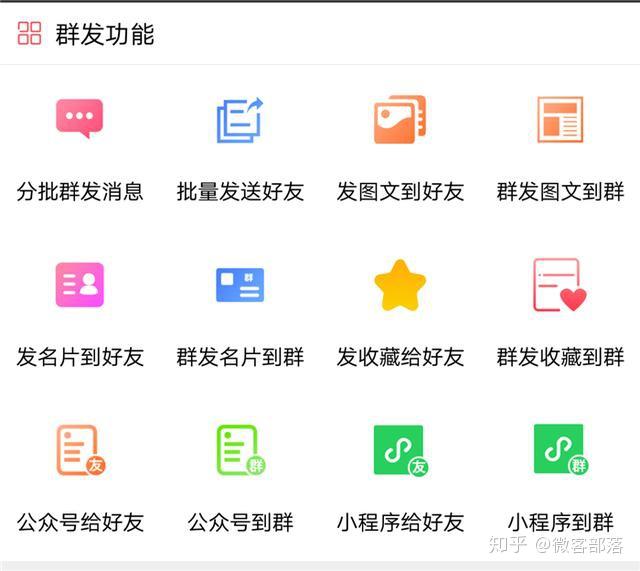Viewport: 640px width, 571px height.
Task: Tap 群发图文到群
Action: click(560, 120)
